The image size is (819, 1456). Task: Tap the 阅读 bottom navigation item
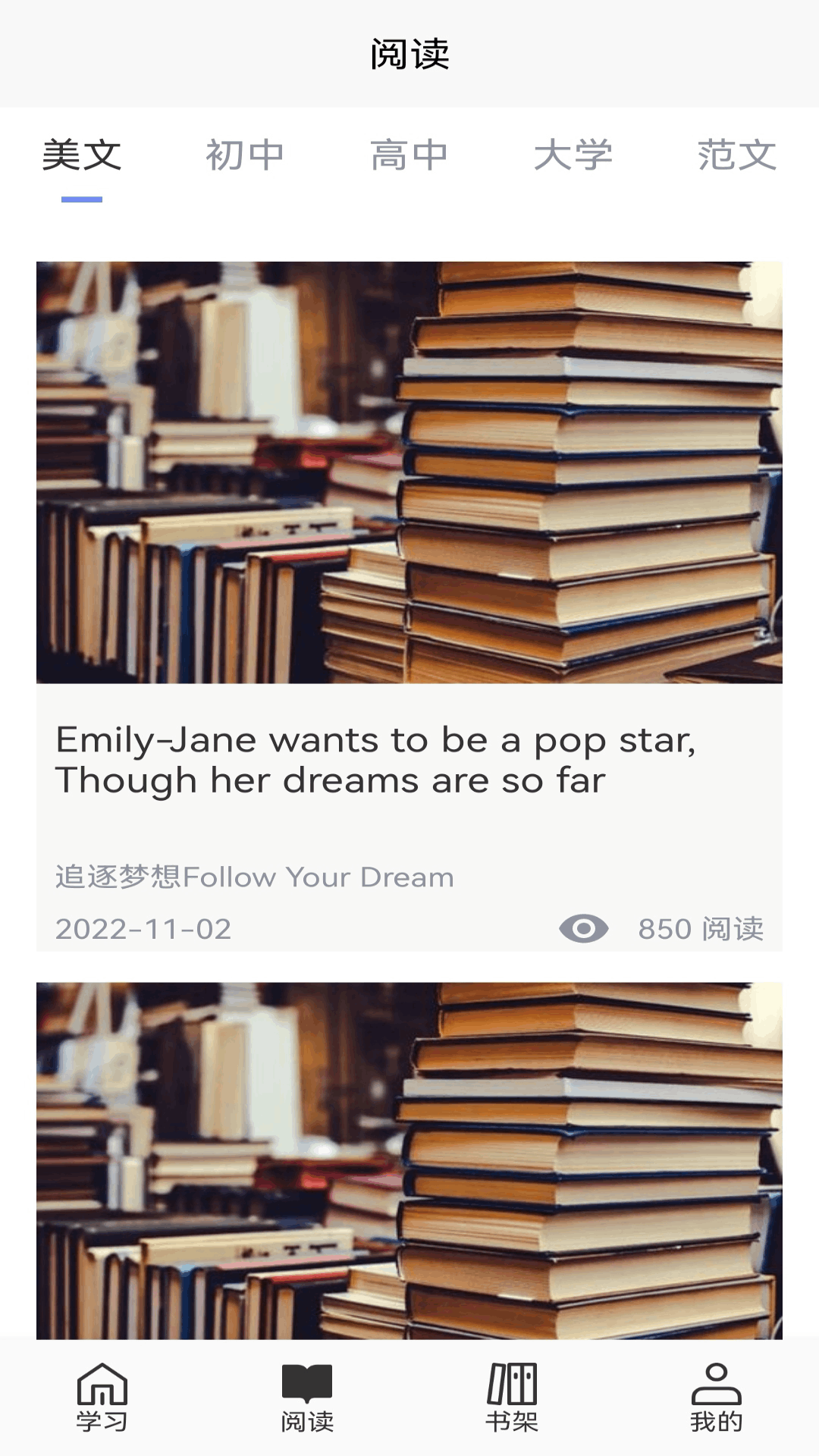(x=307, y=1397)
